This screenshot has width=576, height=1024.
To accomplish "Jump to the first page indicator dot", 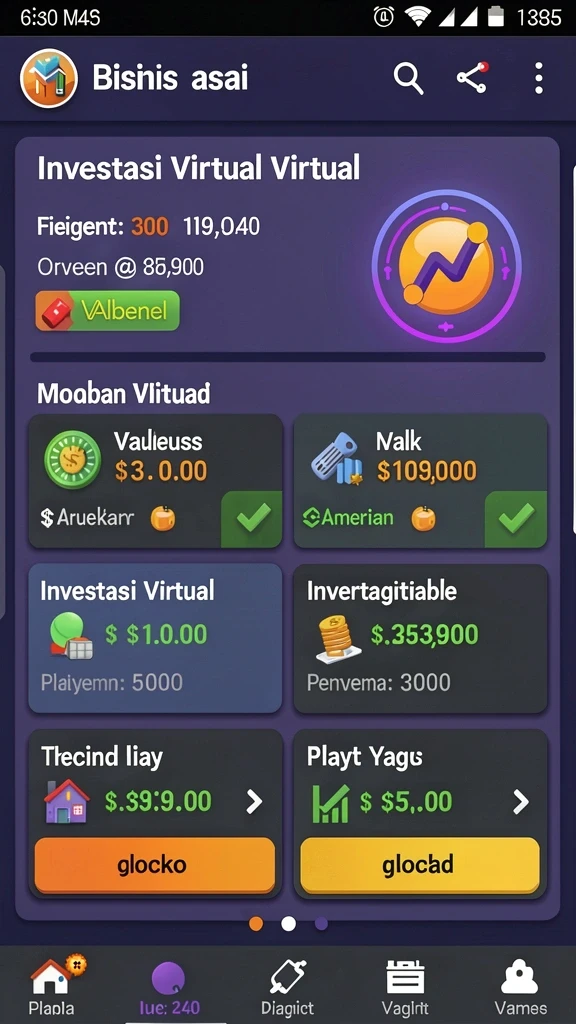I will (256, 923).
